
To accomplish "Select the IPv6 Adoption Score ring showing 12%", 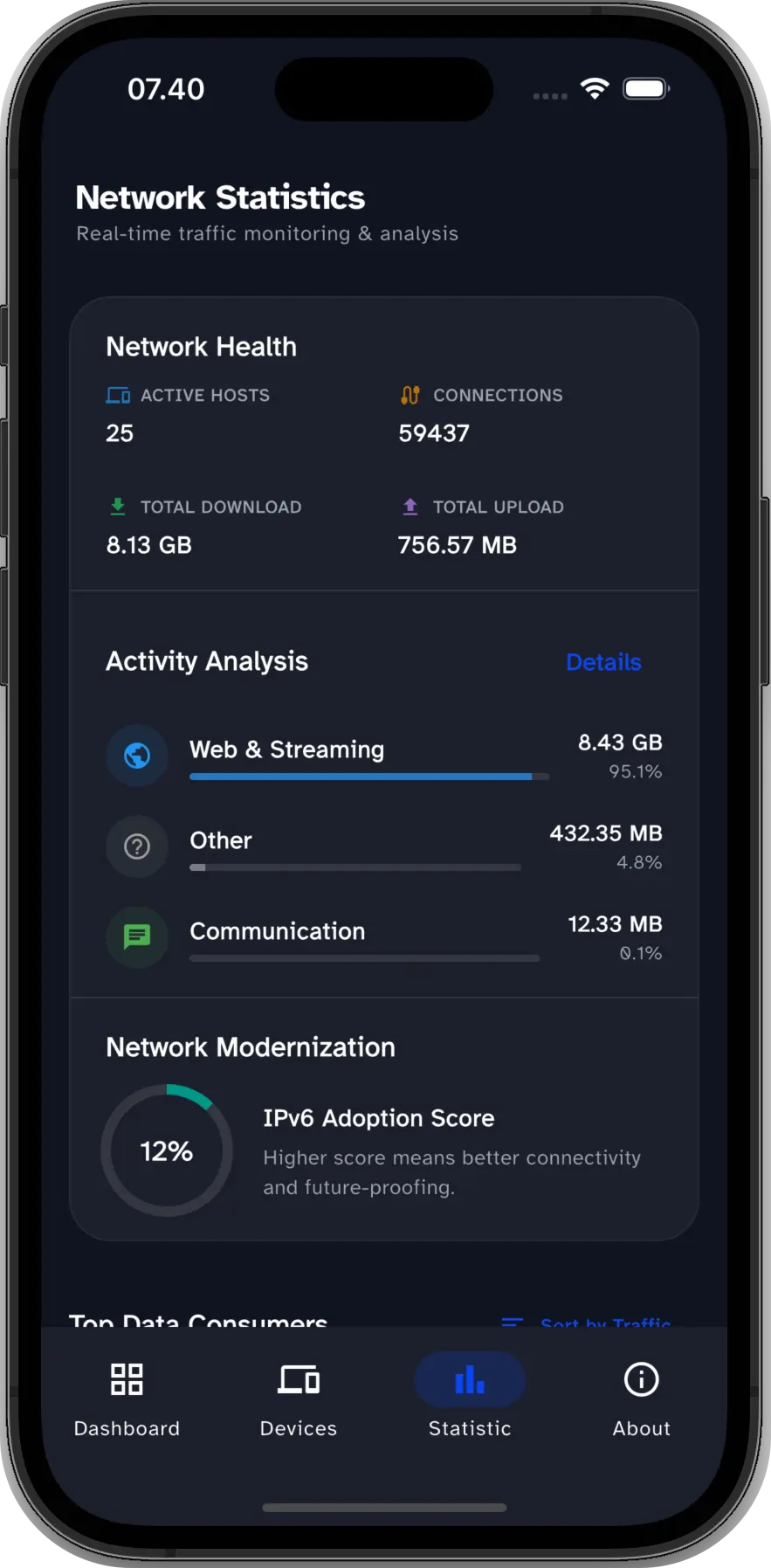I will tap(167, 1151).
